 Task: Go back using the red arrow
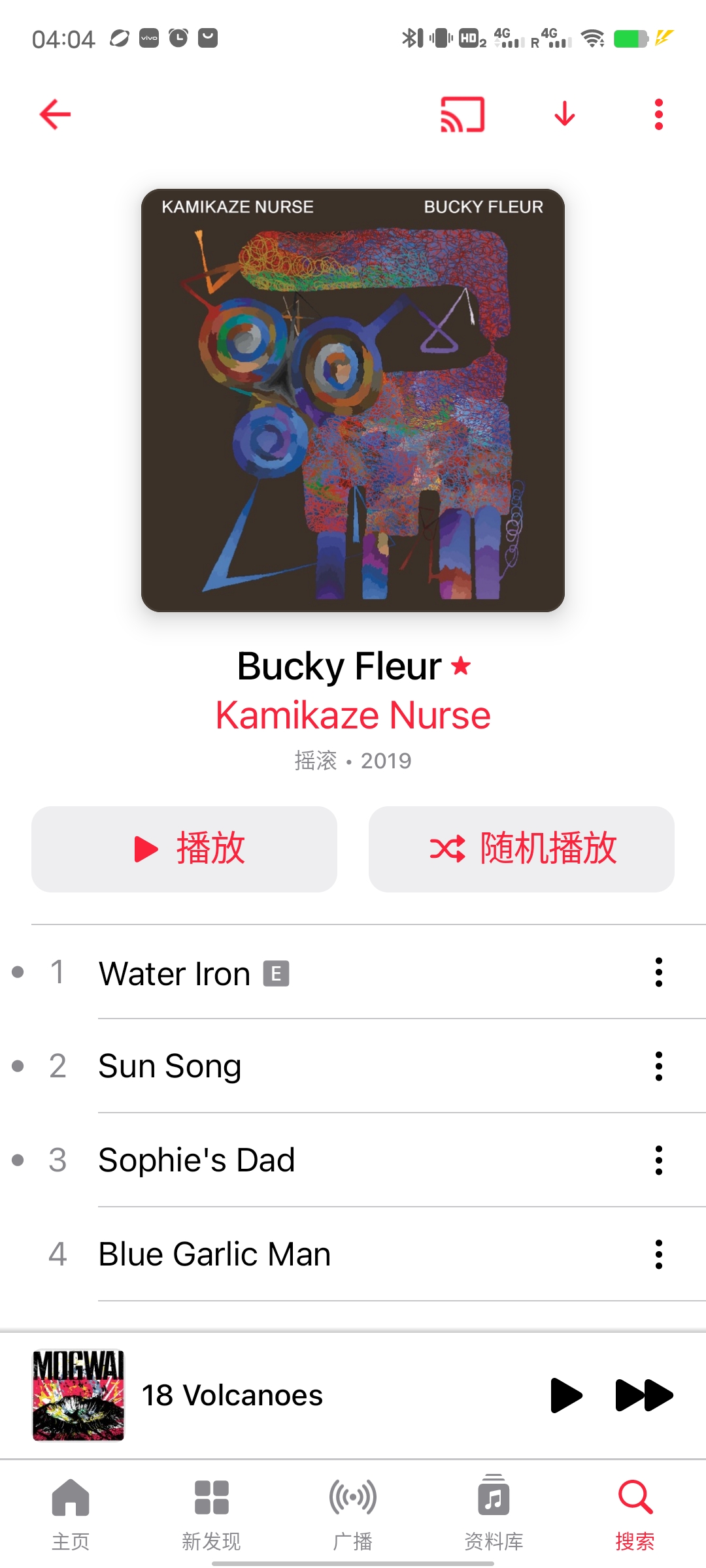(55, 115)
